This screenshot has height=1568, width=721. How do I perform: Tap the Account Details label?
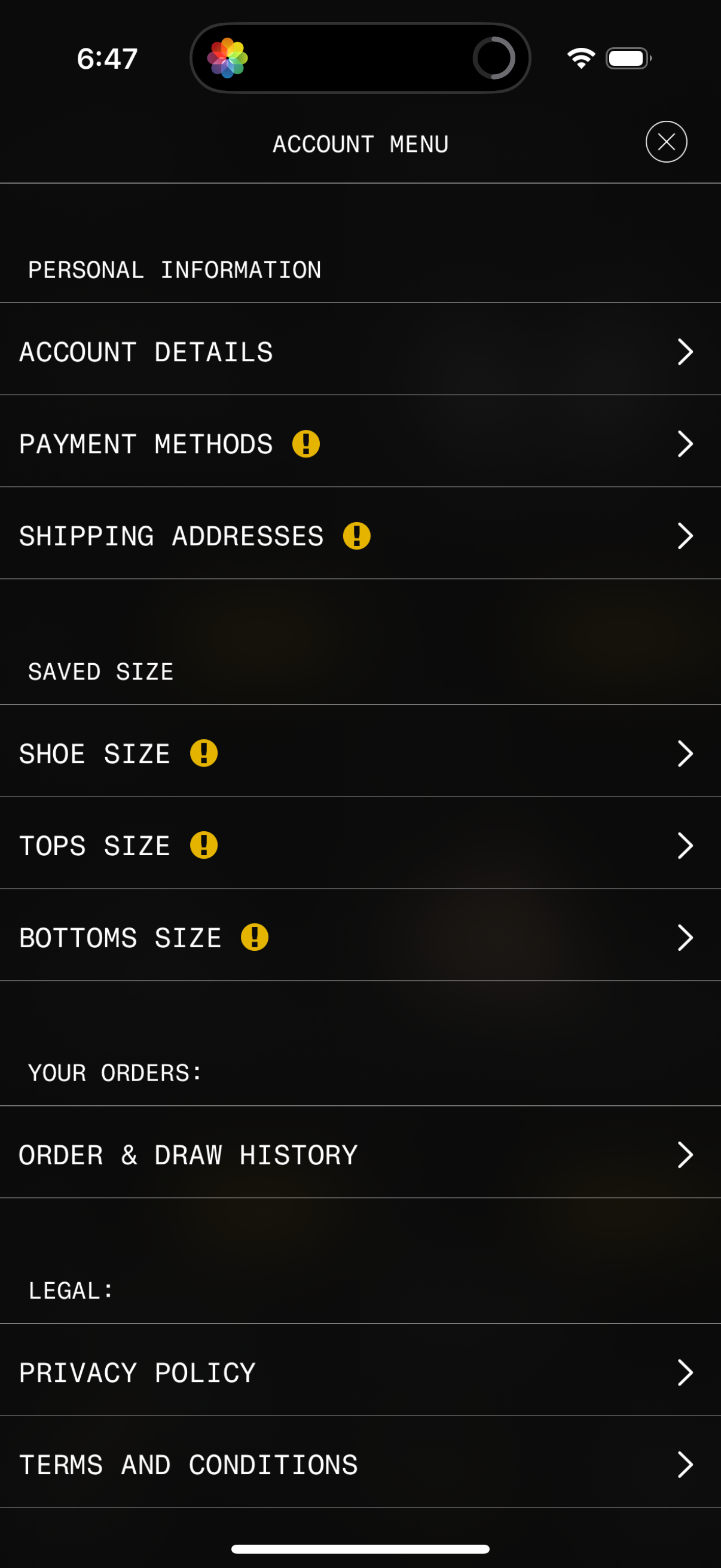click(145, 351)
